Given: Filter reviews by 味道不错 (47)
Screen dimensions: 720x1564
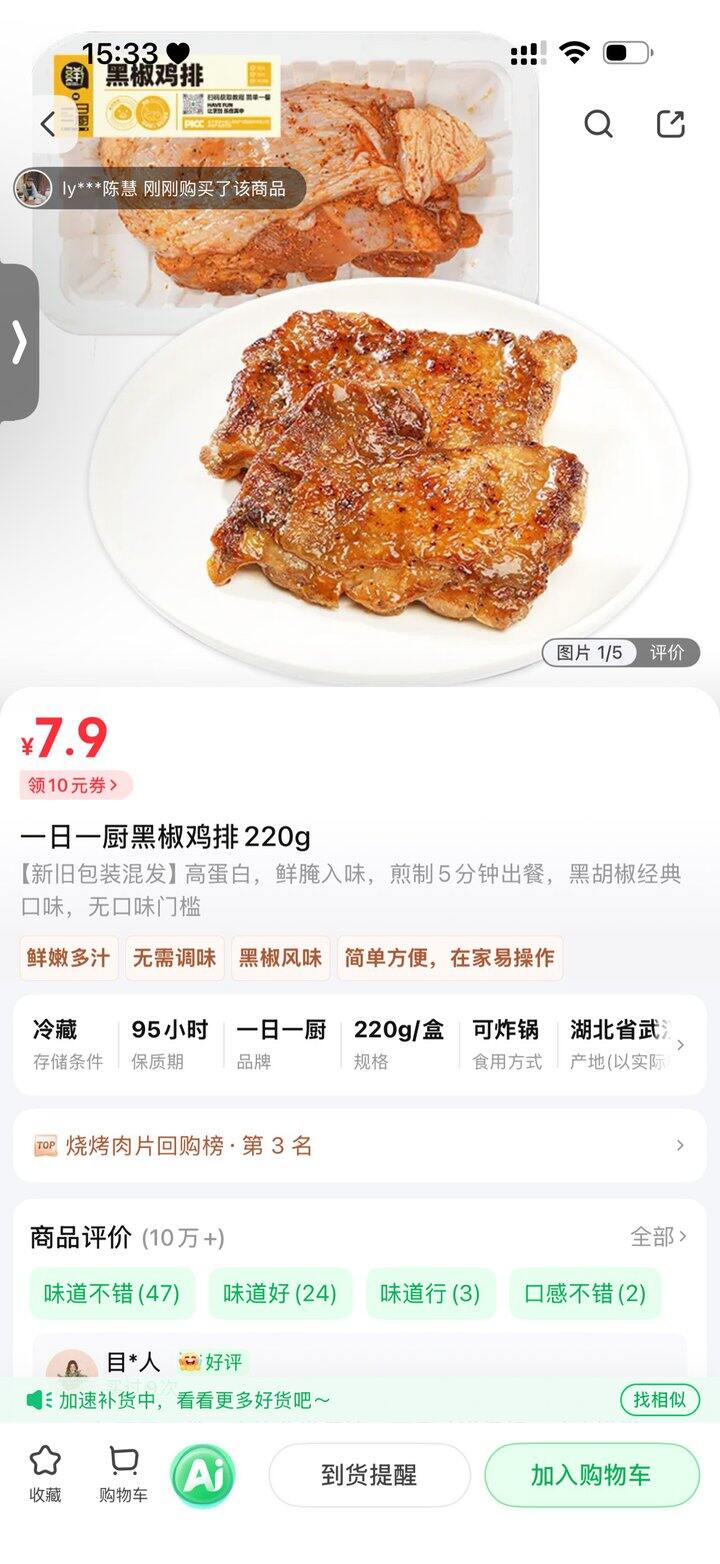Looking at the screenshot, I should [x=112, y=1293].
